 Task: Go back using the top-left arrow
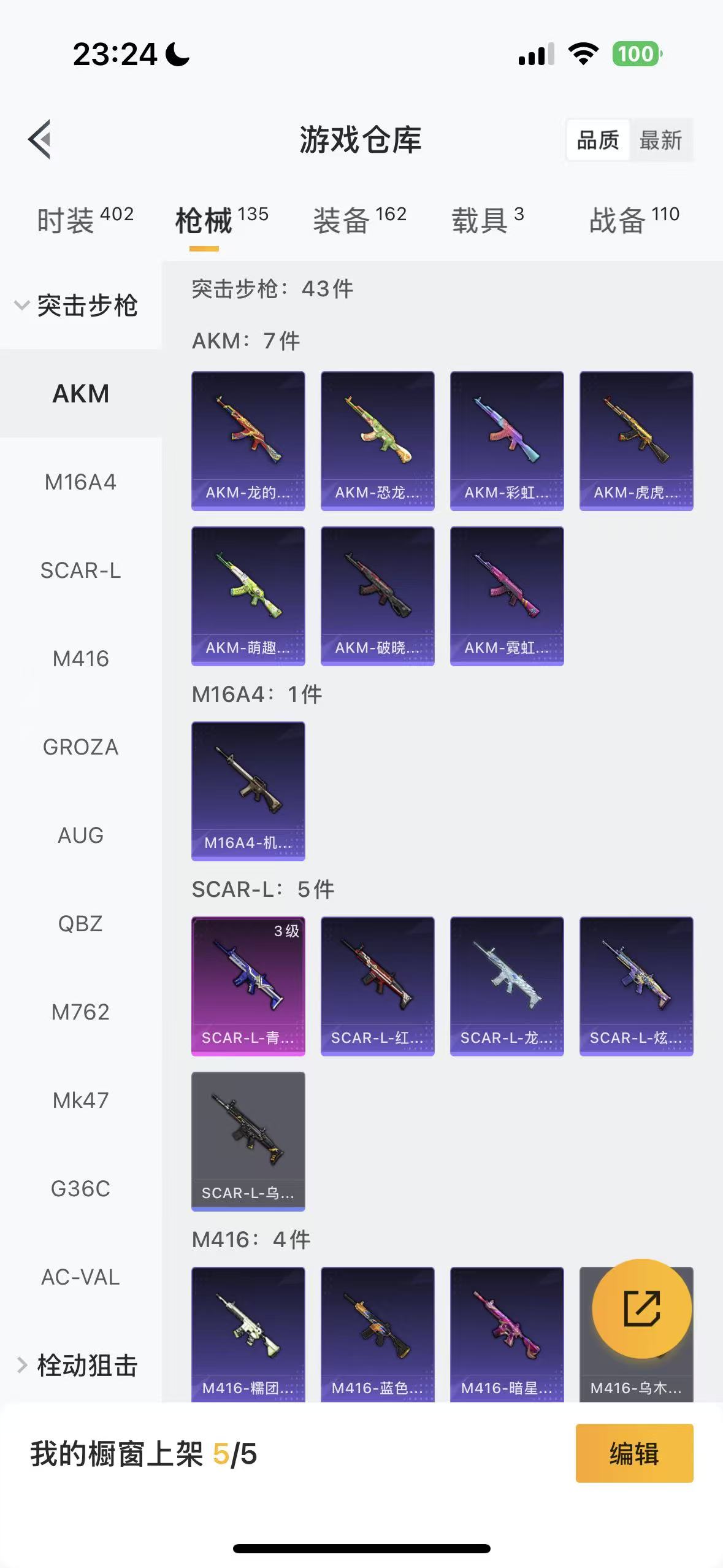(x=39, y=139)
